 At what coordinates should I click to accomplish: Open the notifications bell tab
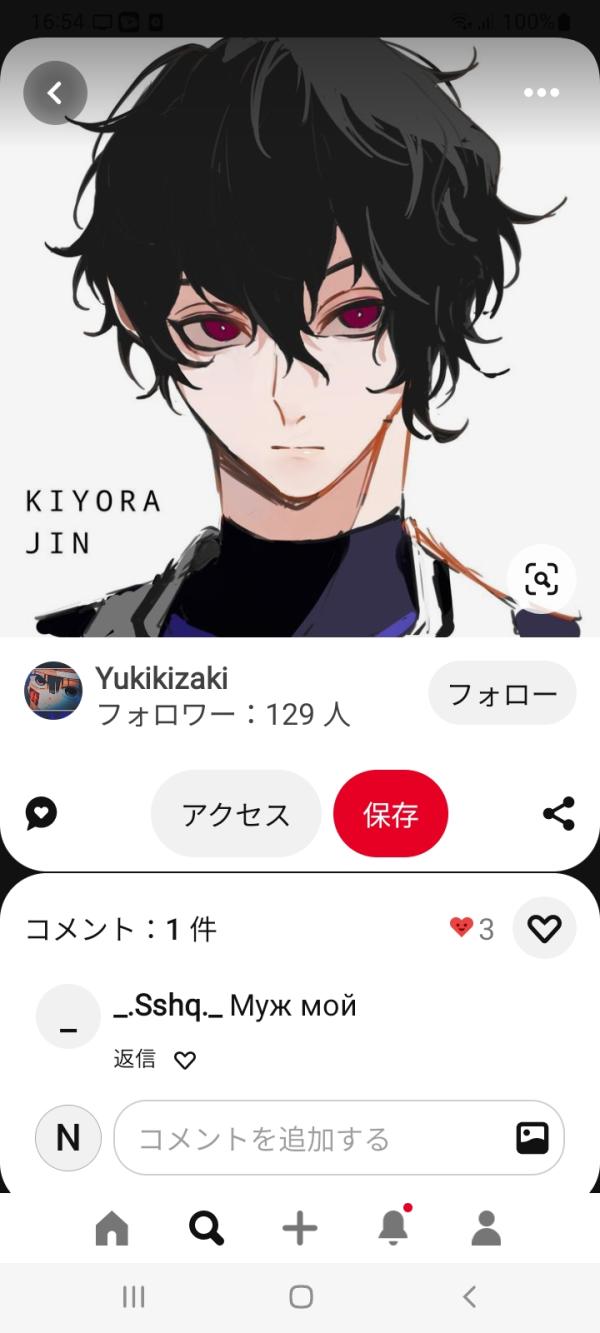393,1228
